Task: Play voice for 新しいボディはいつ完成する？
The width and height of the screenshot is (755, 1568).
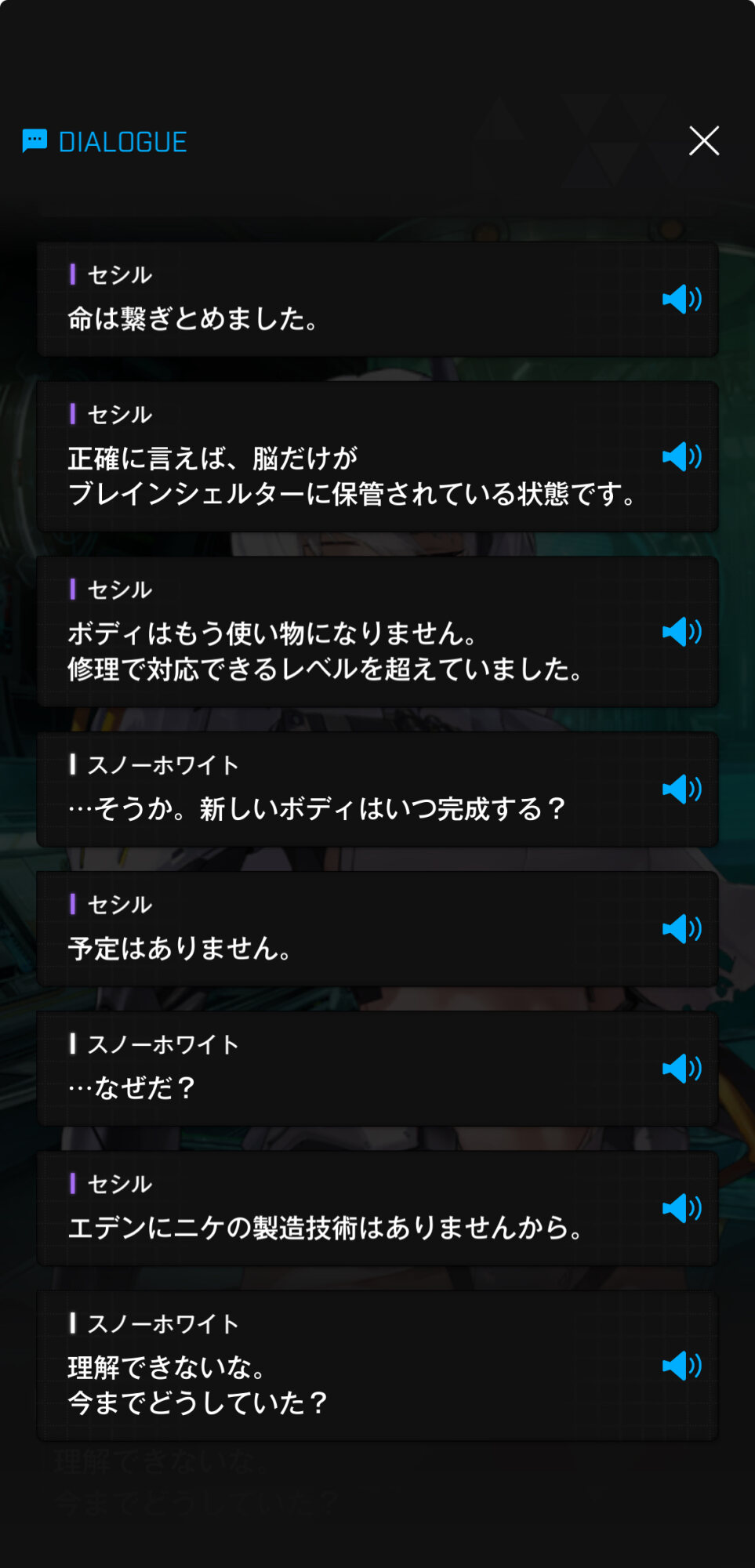Action: [681, 789]
